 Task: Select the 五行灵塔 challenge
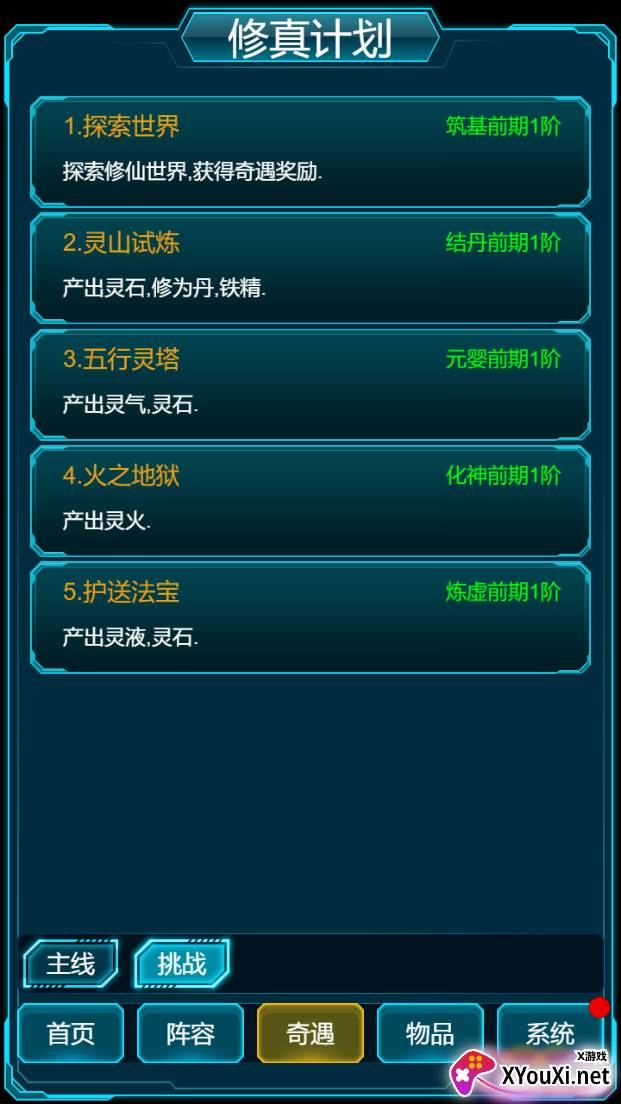tap(310, 384)
